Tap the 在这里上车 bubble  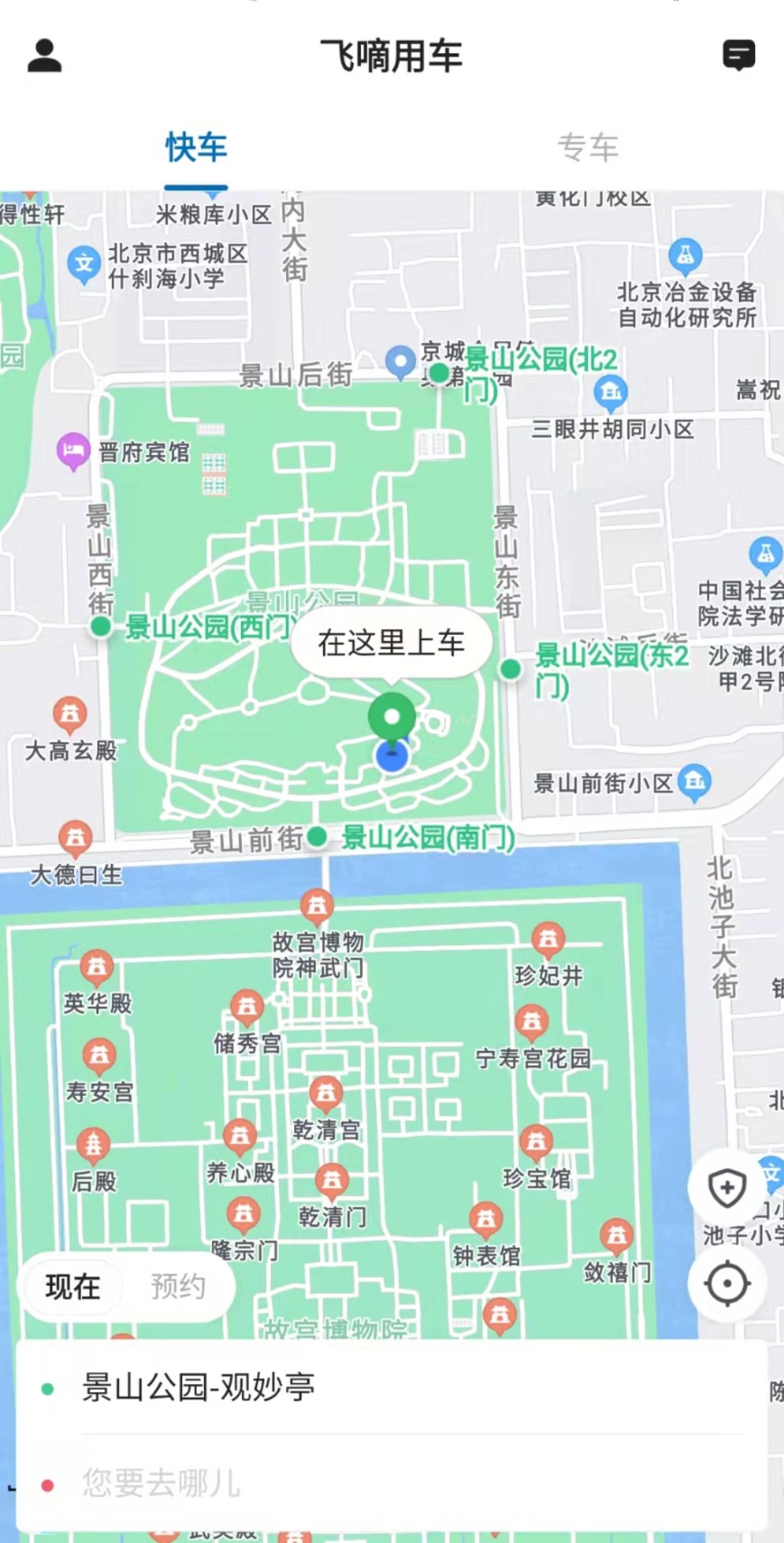click(x=391, y=643)
